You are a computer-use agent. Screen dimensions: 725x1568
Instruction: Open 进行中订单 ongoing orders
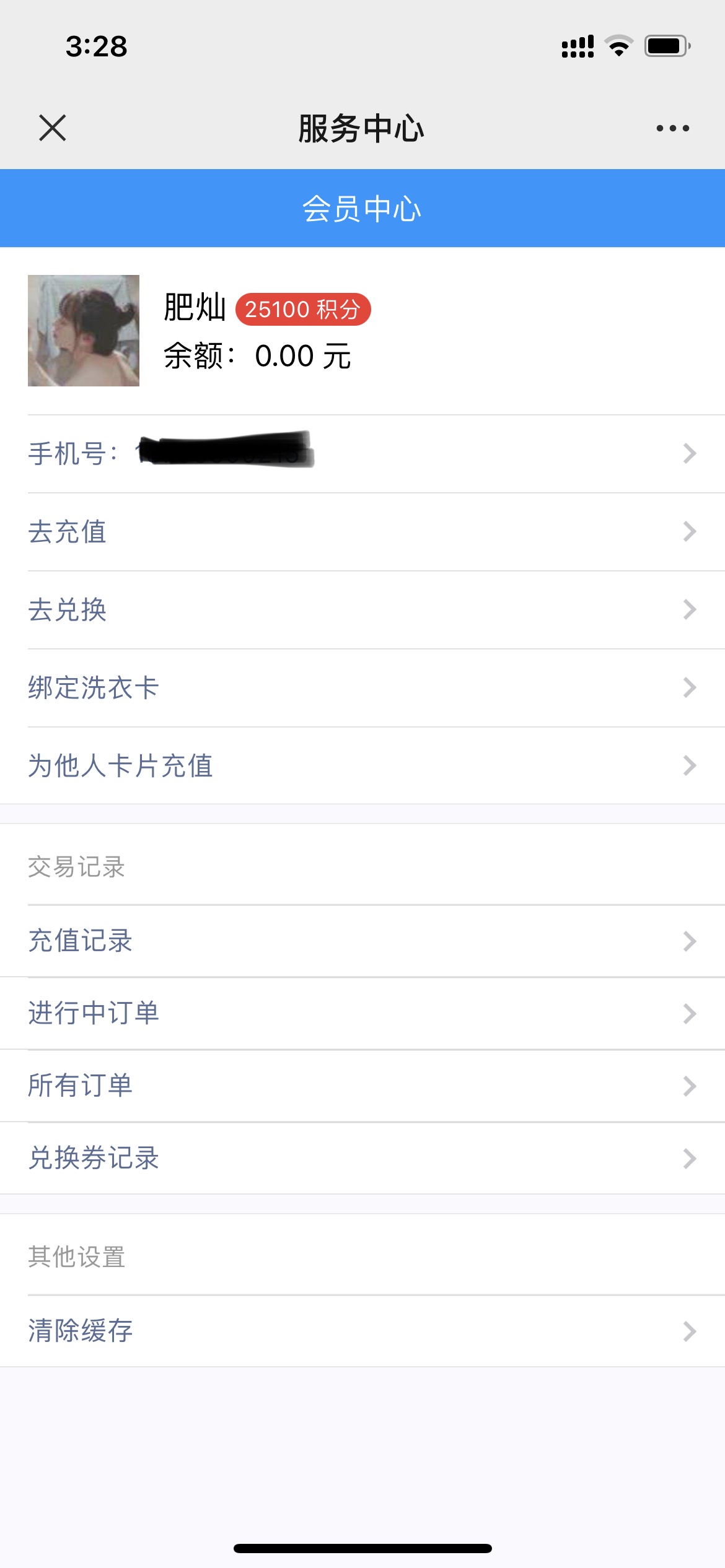(362, 1014)
